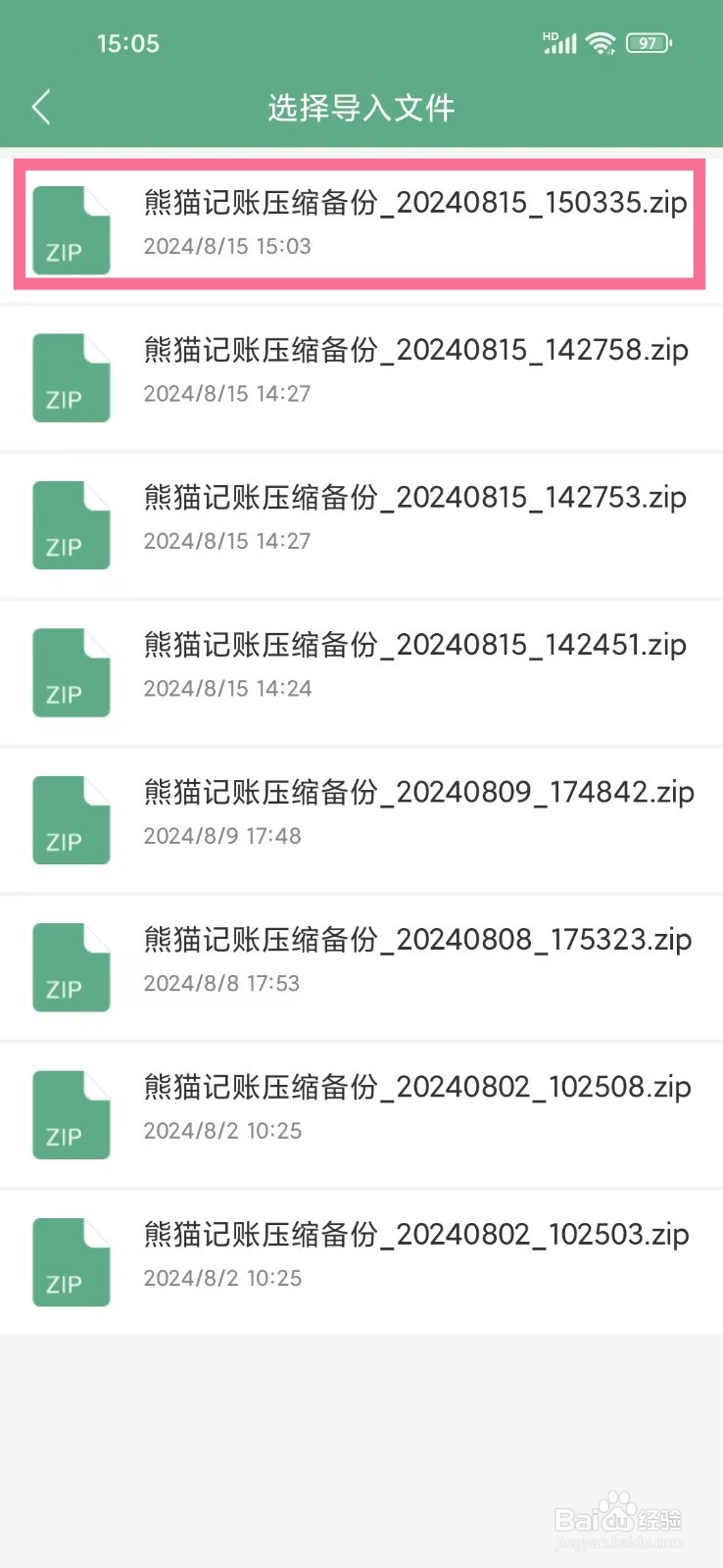This screenshot has width=723, height=1568.
Task: Tap the Wi-Fi icon in status bar
Action: click(600, 42)
